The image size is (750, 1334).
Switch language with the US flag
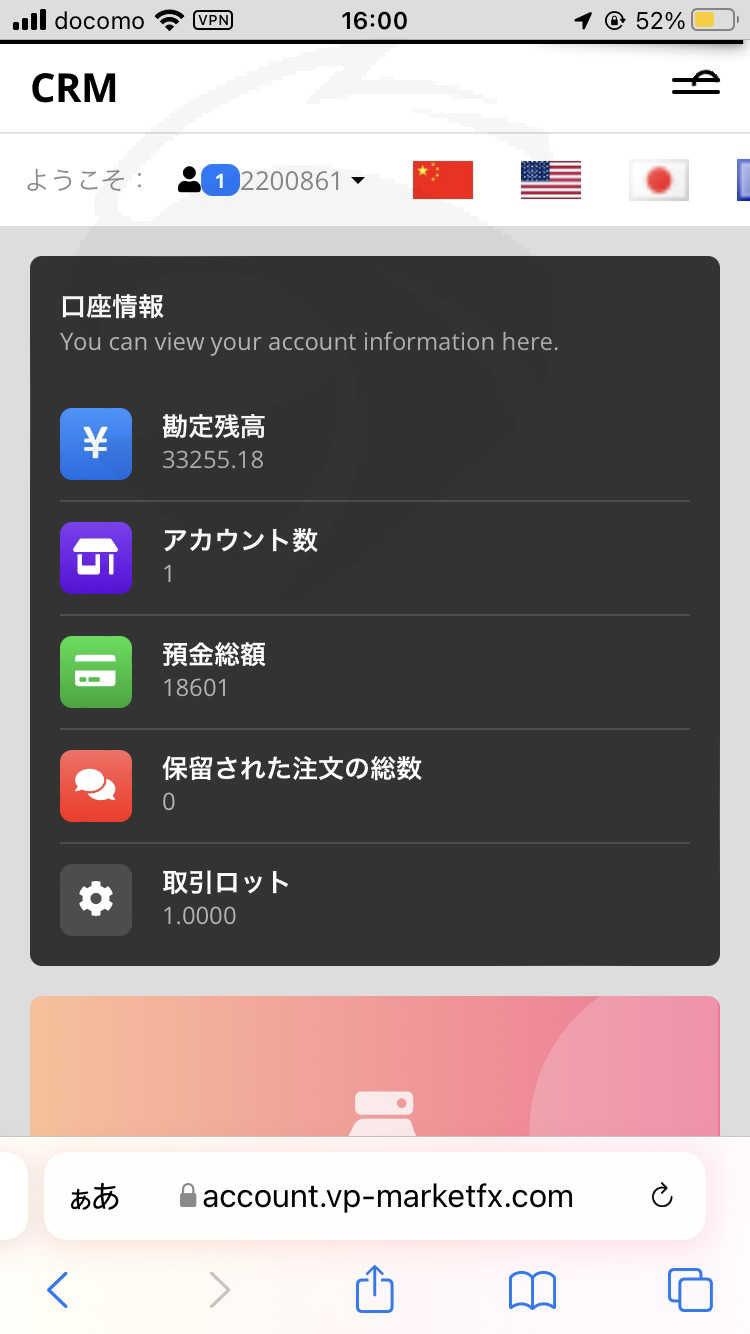[551, 180]
